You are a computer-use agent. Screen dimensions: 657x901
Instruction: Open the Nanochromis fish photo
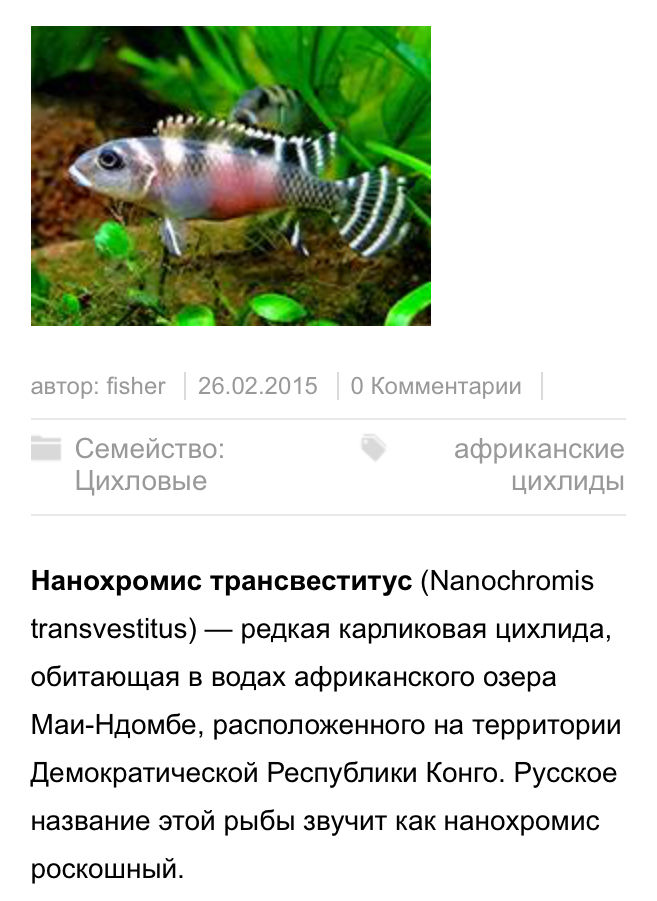click(x=231, y=176)
